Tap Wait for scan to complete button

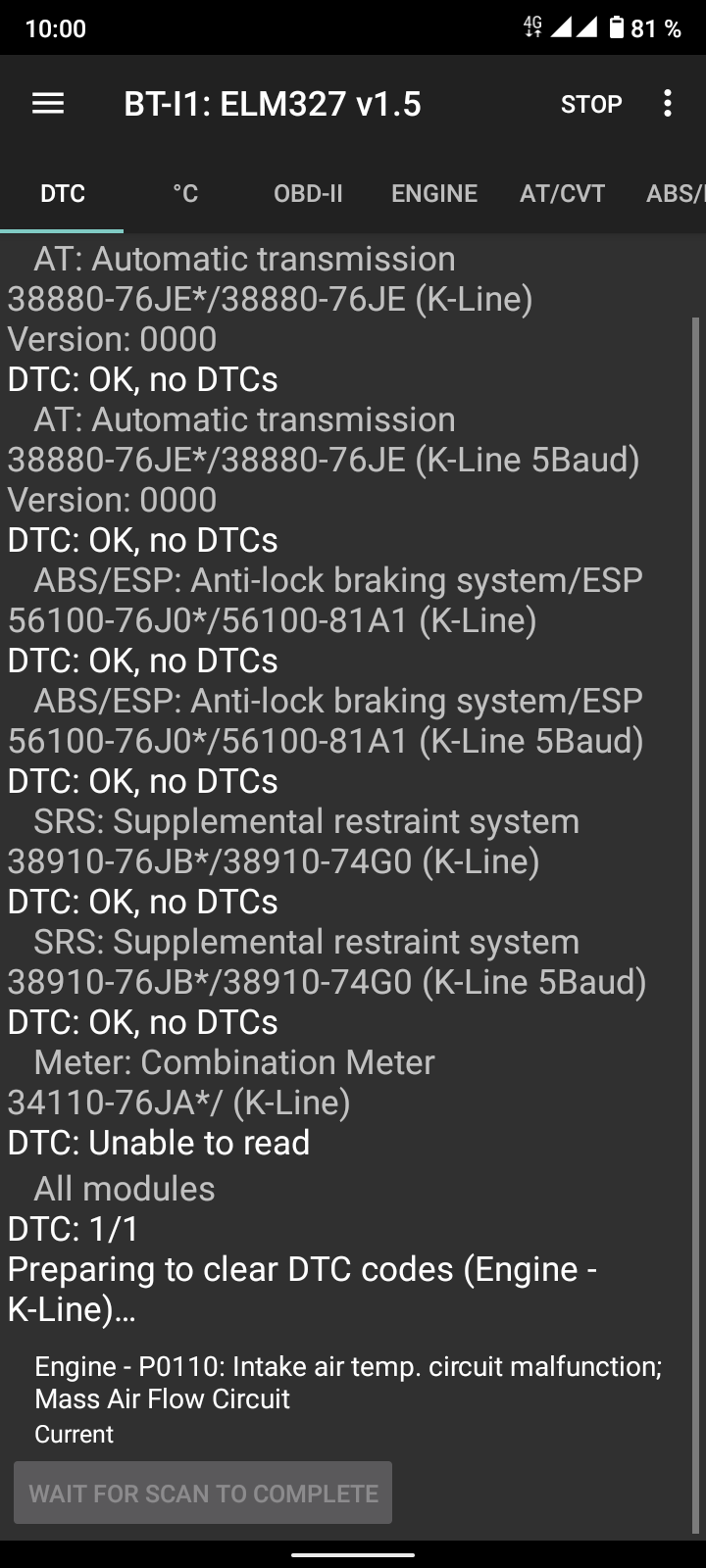pyautogui.click(x=203, y=1493)
